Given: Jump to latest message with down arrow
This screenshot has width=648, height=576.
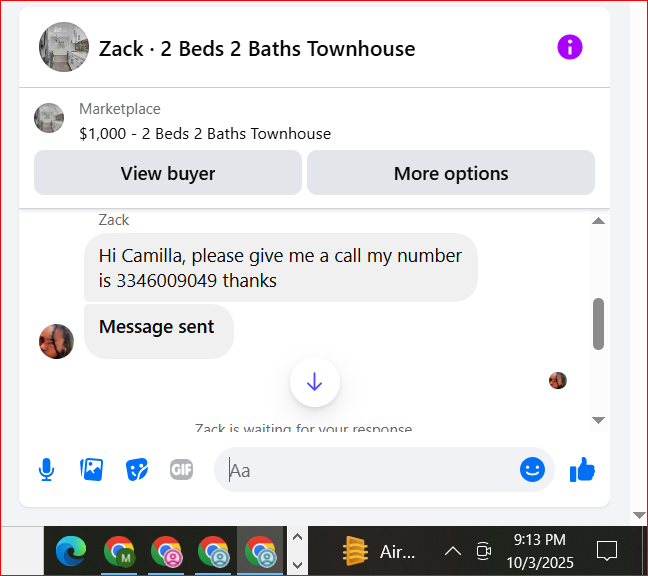Looking at the screenshot, I should tap(315, 382).
